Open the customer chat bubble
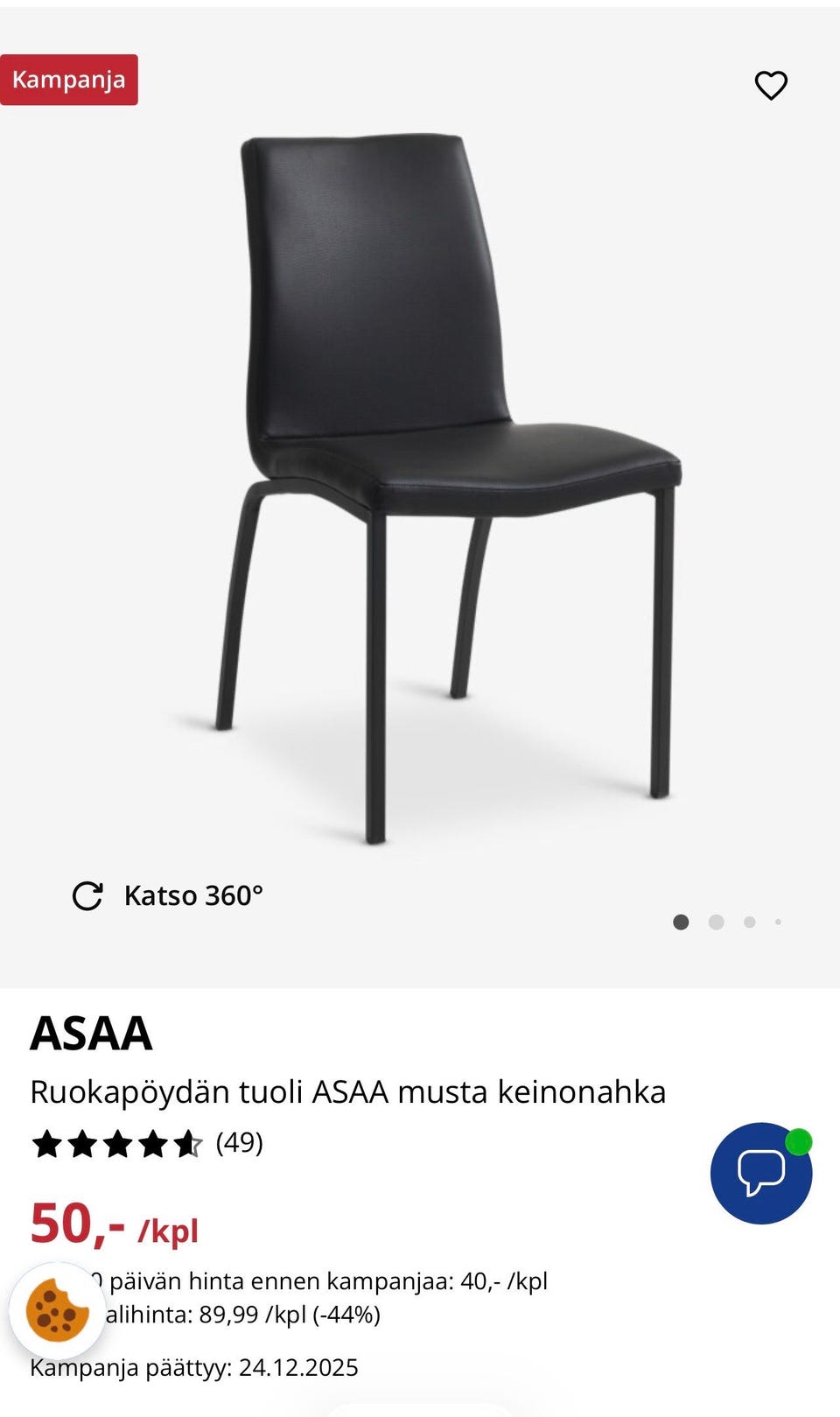Viewport: 840px width, 1417px height. pyautogui.click(x=760, y=1173)
